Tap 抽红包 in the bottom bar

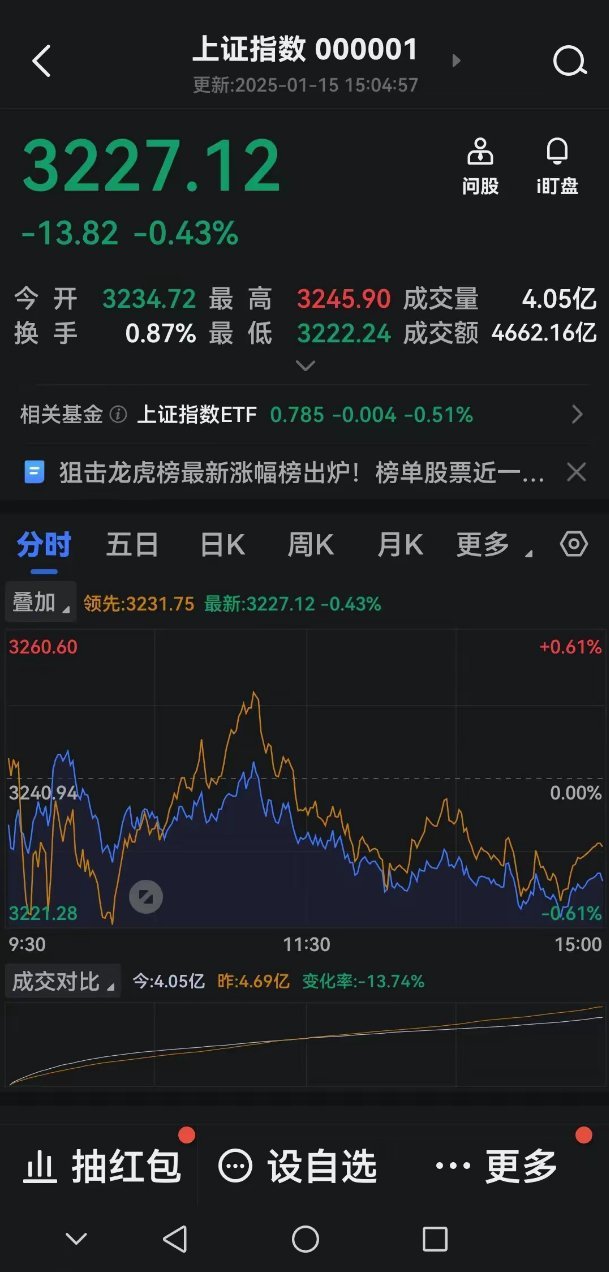tap(102, 1166)
